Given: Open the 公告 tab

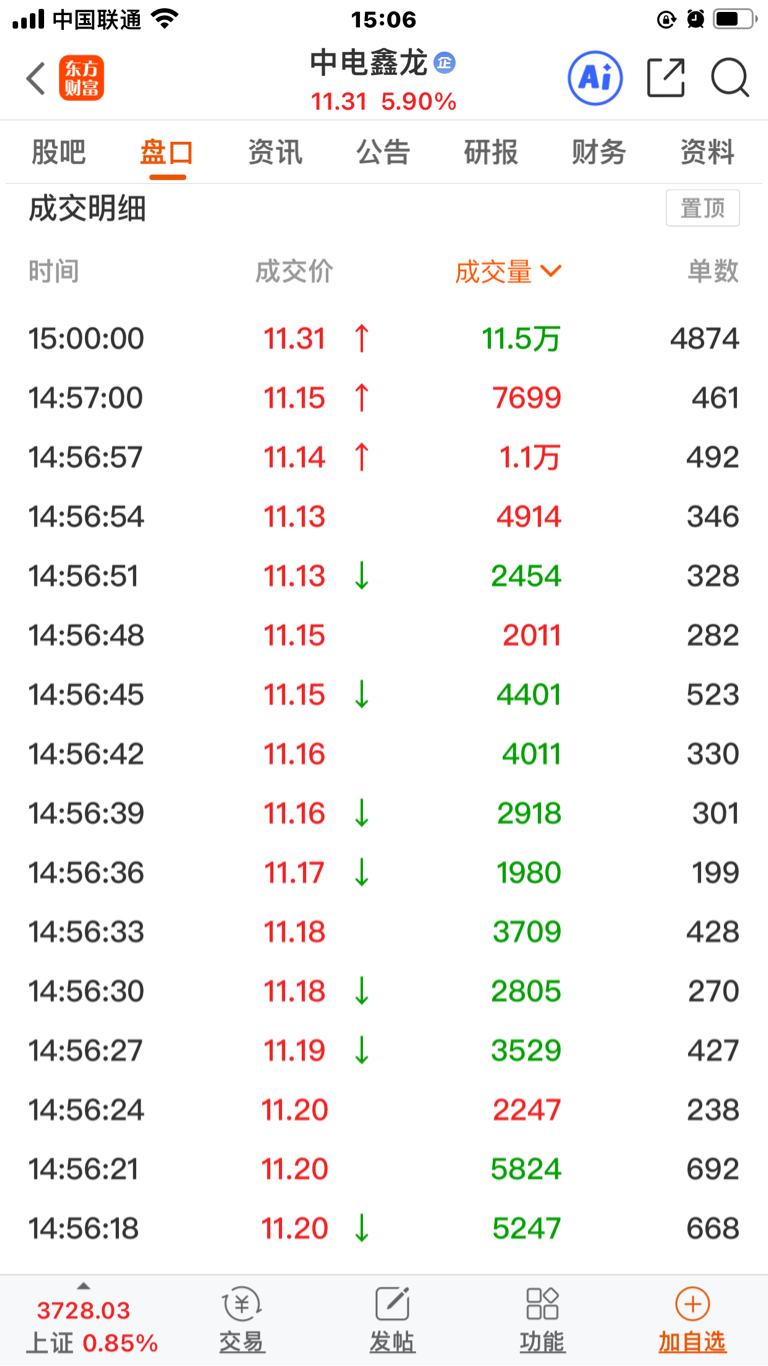Looking at the screenshot, I should coord(383,153).
